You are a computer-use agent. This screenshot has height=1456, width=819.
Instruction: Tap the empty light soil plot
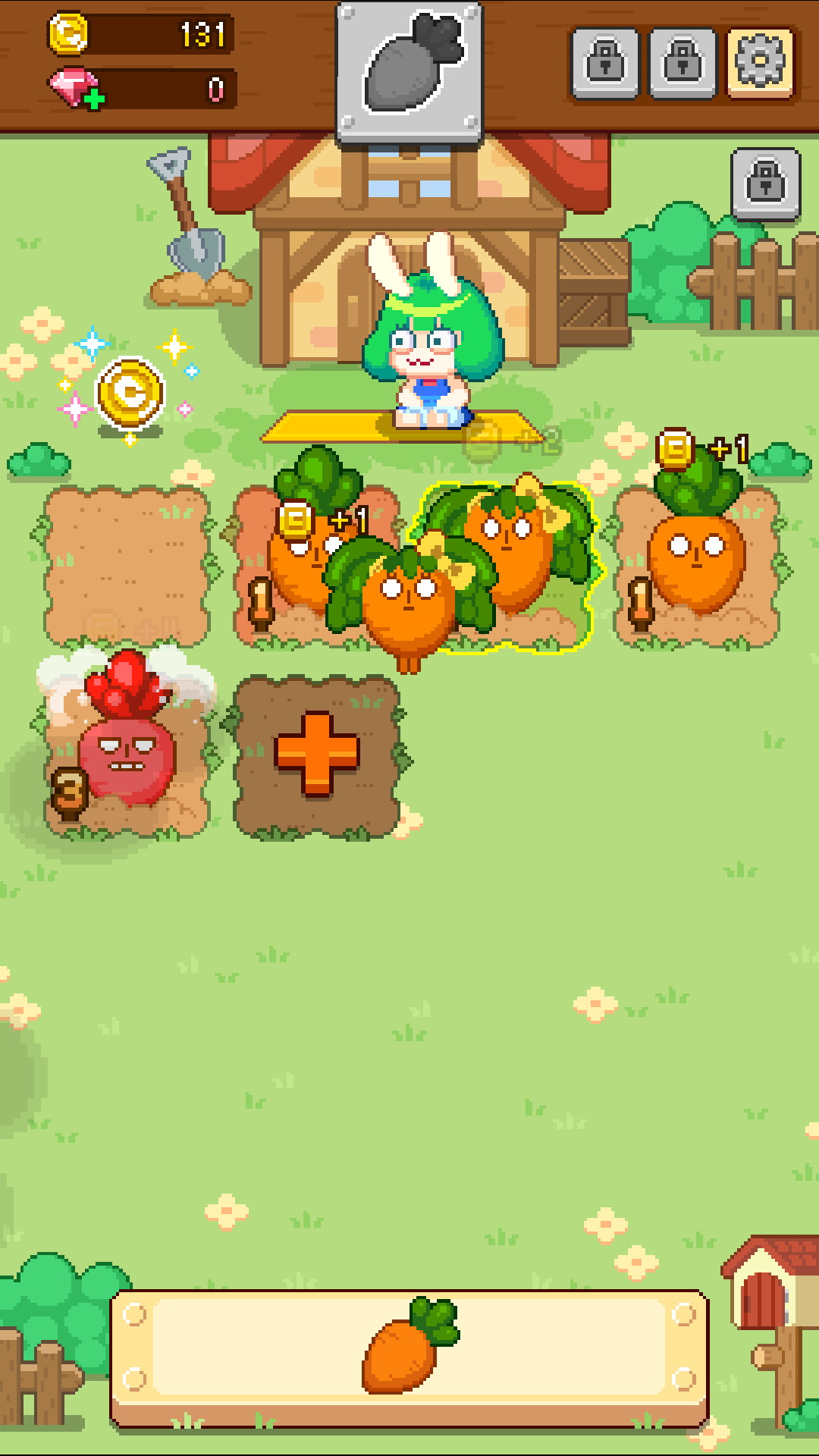[127, 565]
